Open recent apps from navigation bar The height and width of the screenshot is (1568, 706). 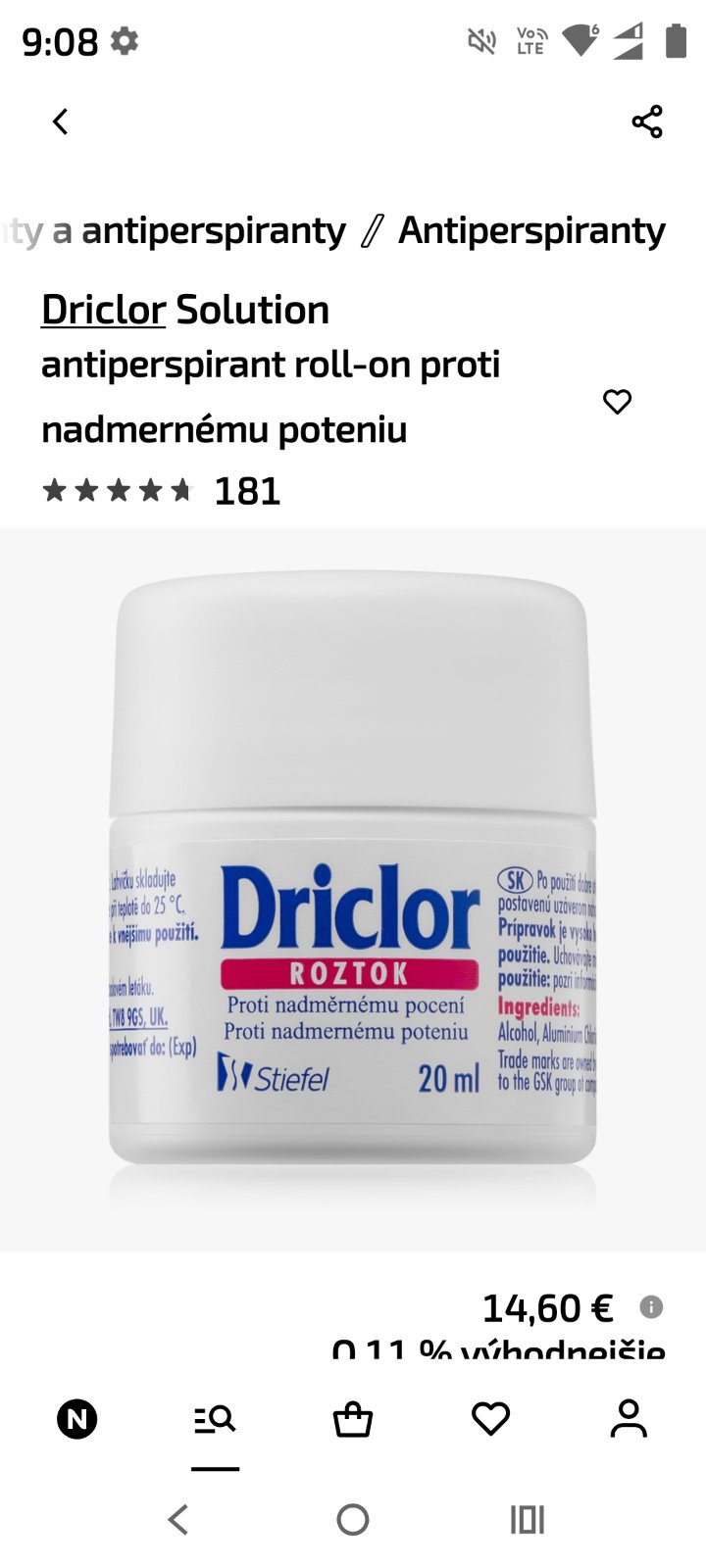pos(528,1520)
